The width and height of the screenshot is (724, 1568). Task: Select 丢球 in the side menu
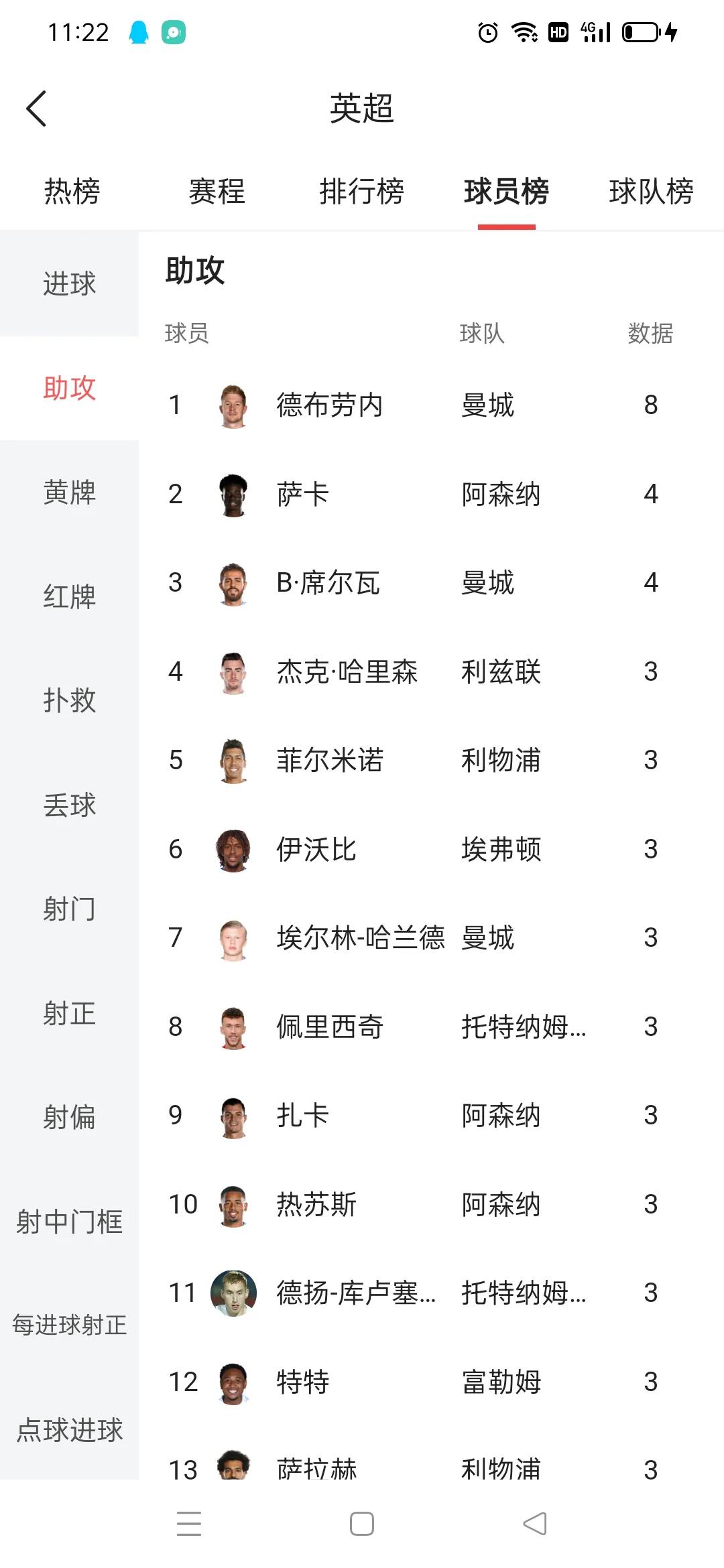(x=69, y=805)
